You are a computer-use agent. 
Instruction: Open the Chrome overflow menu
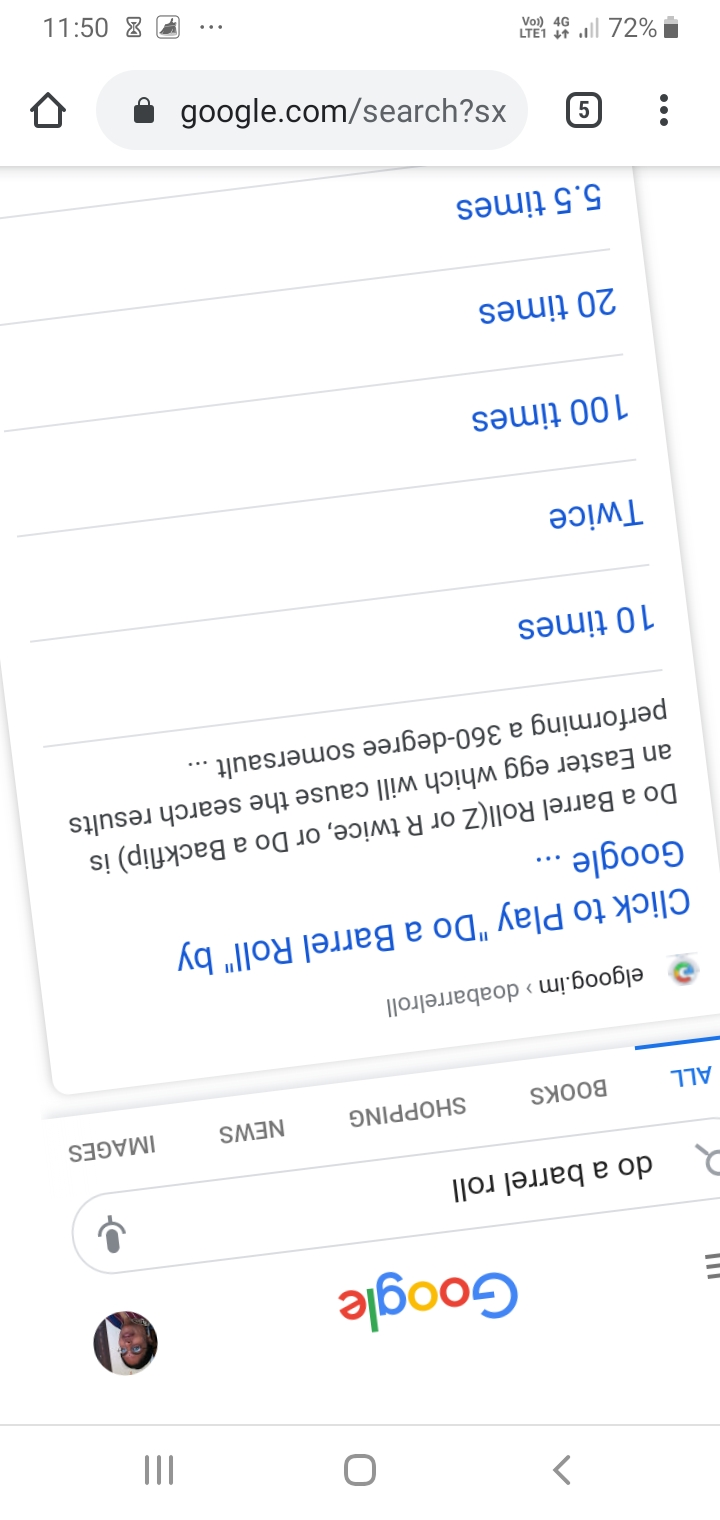(x=664, y=110)
